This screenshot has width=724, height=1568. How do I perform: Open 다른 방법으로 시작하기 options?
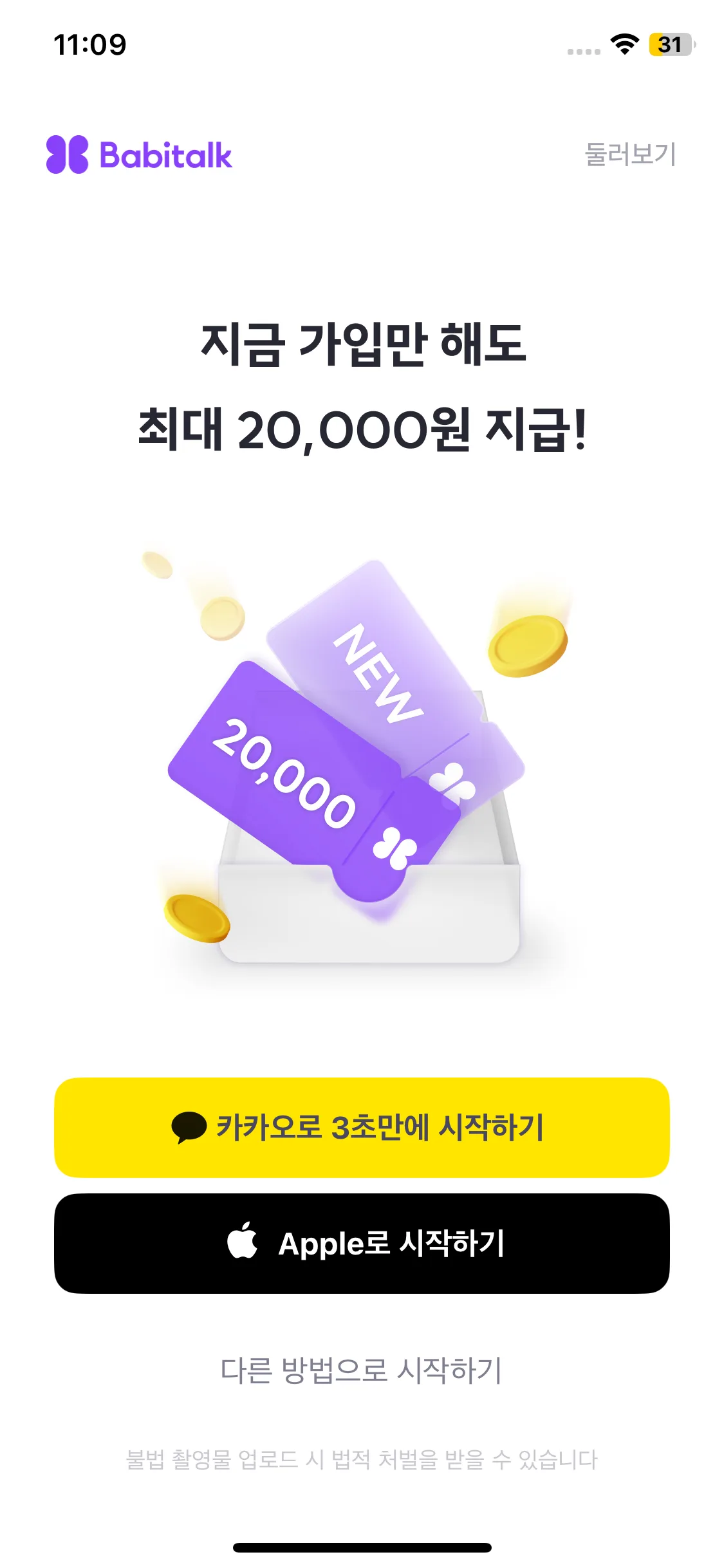pos(361,1370)
